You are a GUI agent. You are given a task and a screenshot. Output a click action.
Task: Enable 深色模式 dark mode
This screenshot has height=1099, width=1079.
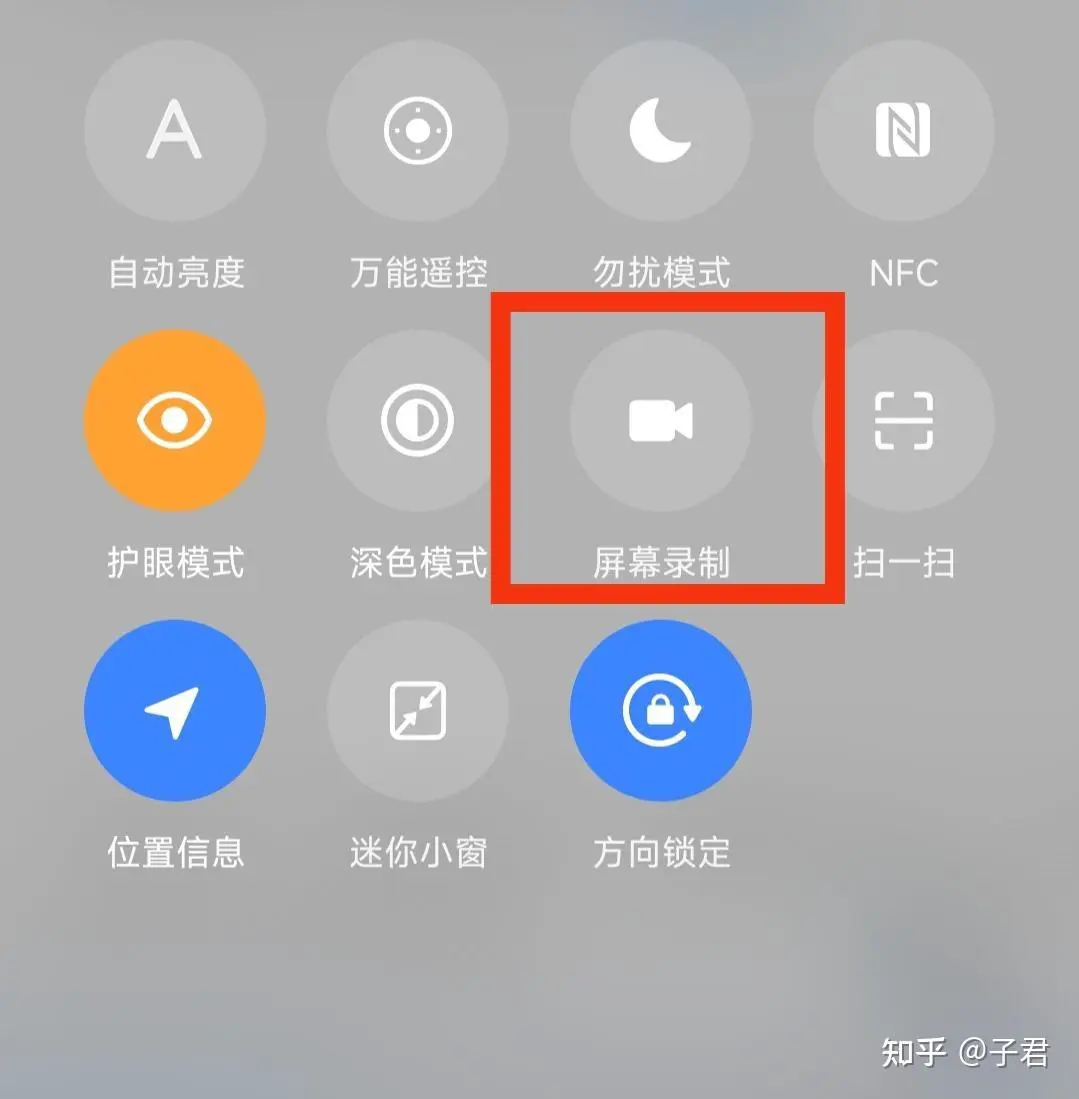pyautogui.click(x=418, y=420)
